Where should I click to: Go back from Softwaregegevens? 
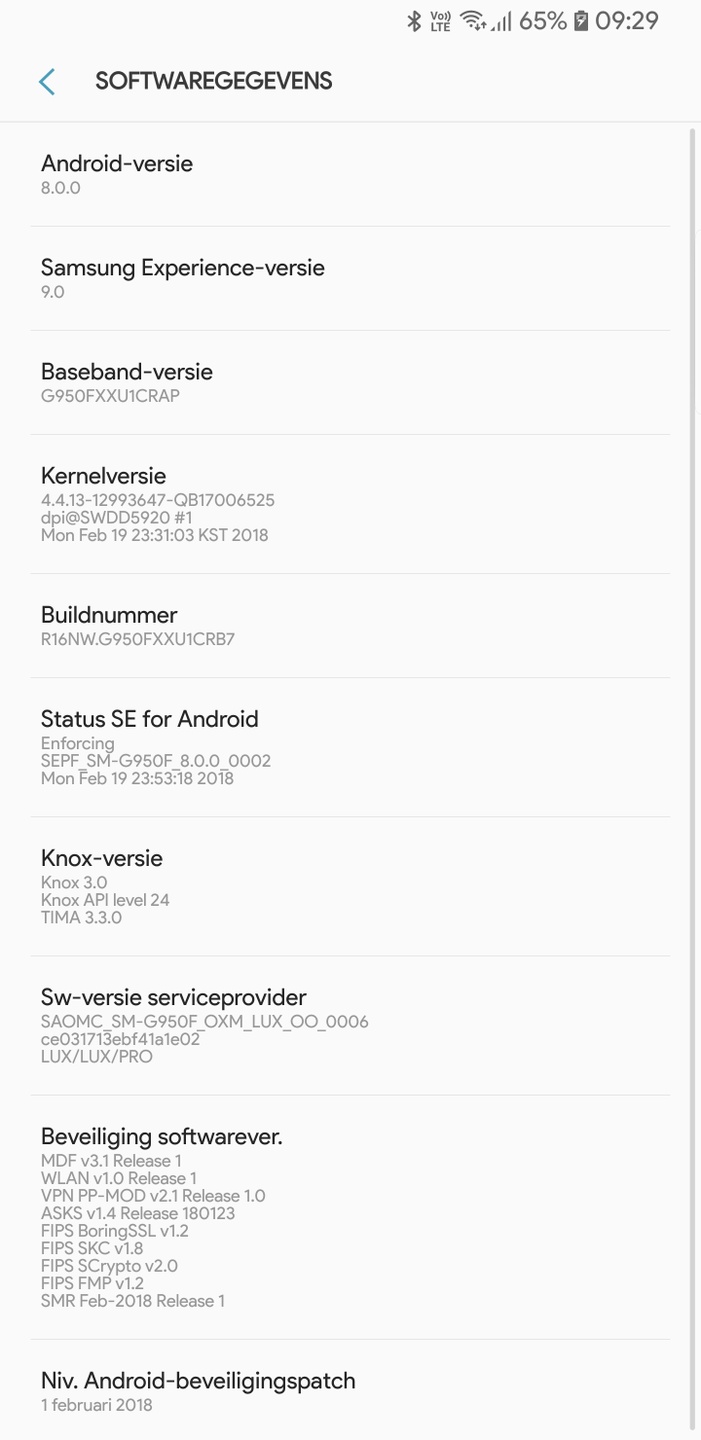tap(46, 81)
